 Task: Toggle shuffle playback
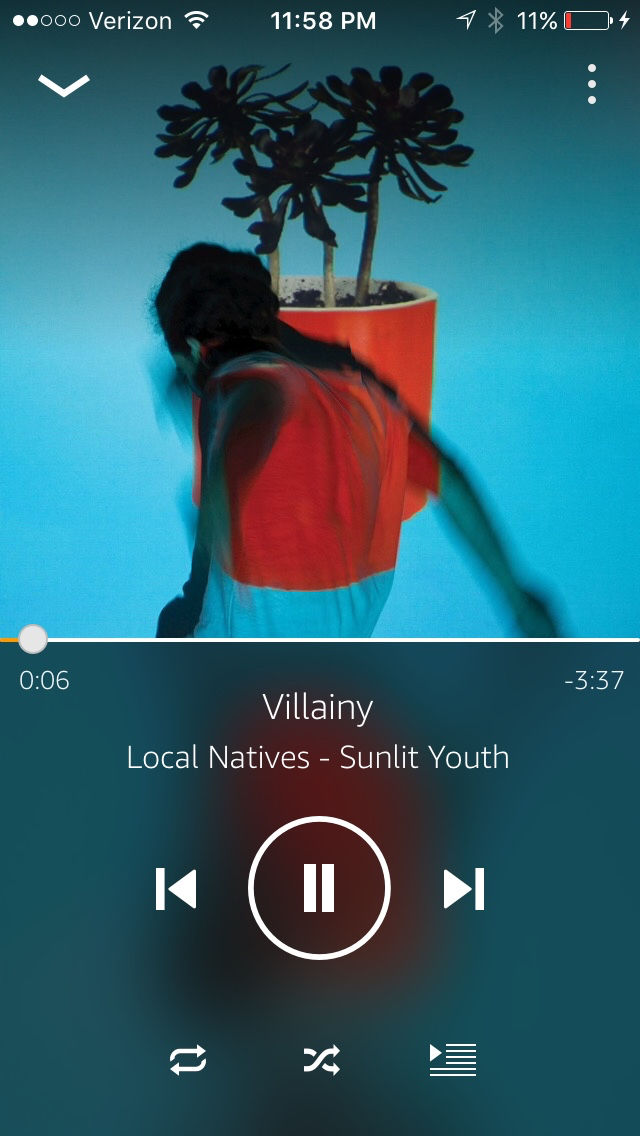(x=321, y=1059)
